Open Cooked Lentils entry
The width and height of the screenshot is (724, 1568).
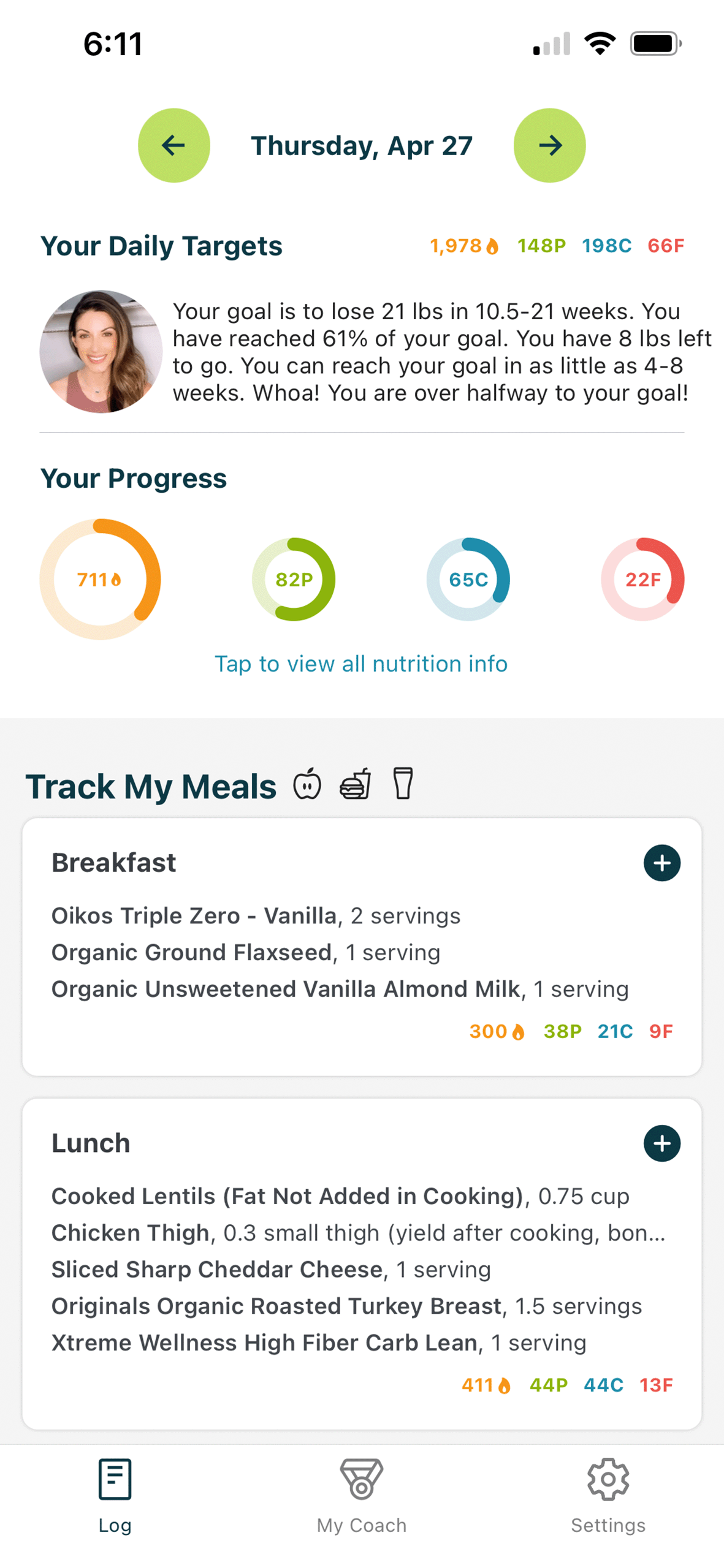pyautogui.click(x=340, y=1195)
